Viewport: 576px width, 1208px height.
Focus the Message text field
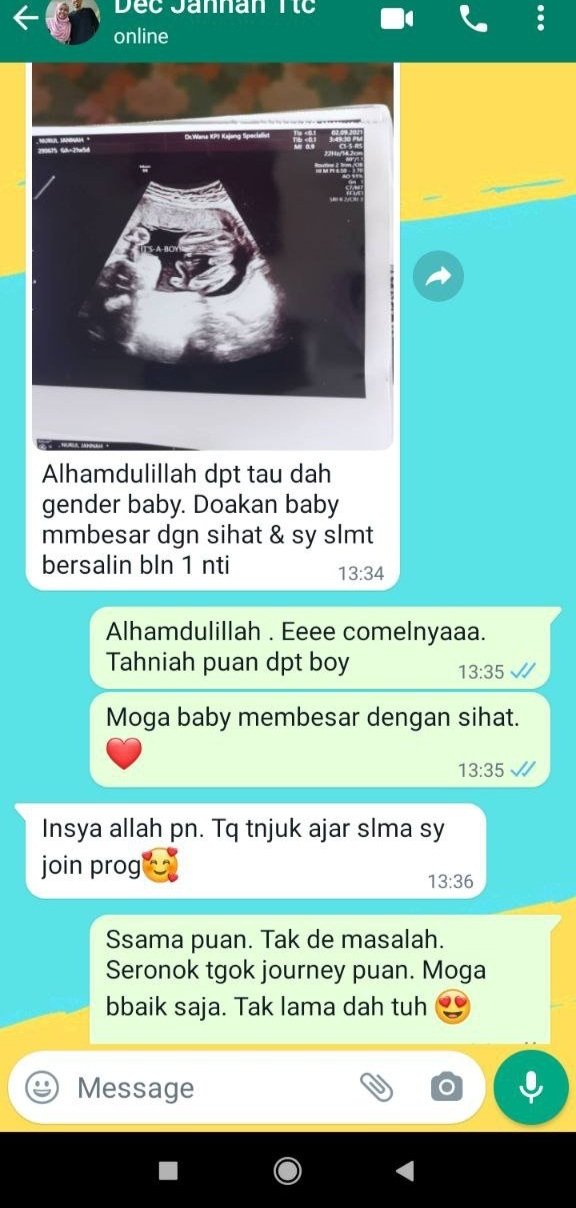point(210,1087)
